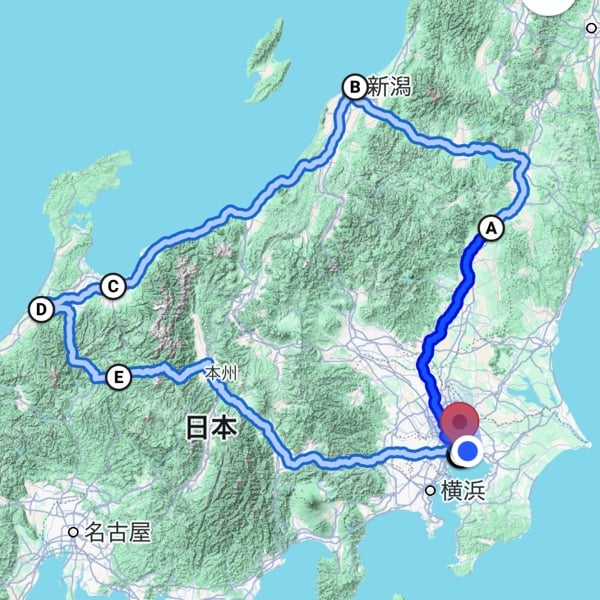Tap waypoint marker E on the route
This screenshot has width=600, height=600.
click(x=118, y=377)
